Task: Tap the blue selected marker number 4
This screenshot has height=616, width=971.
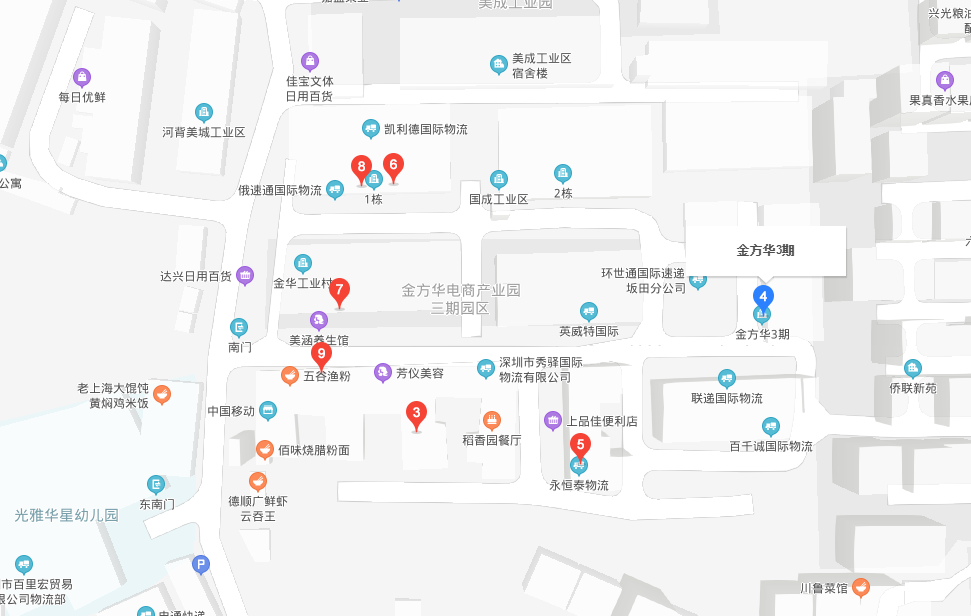Action: pyautogui.click(x=763, y=297)
